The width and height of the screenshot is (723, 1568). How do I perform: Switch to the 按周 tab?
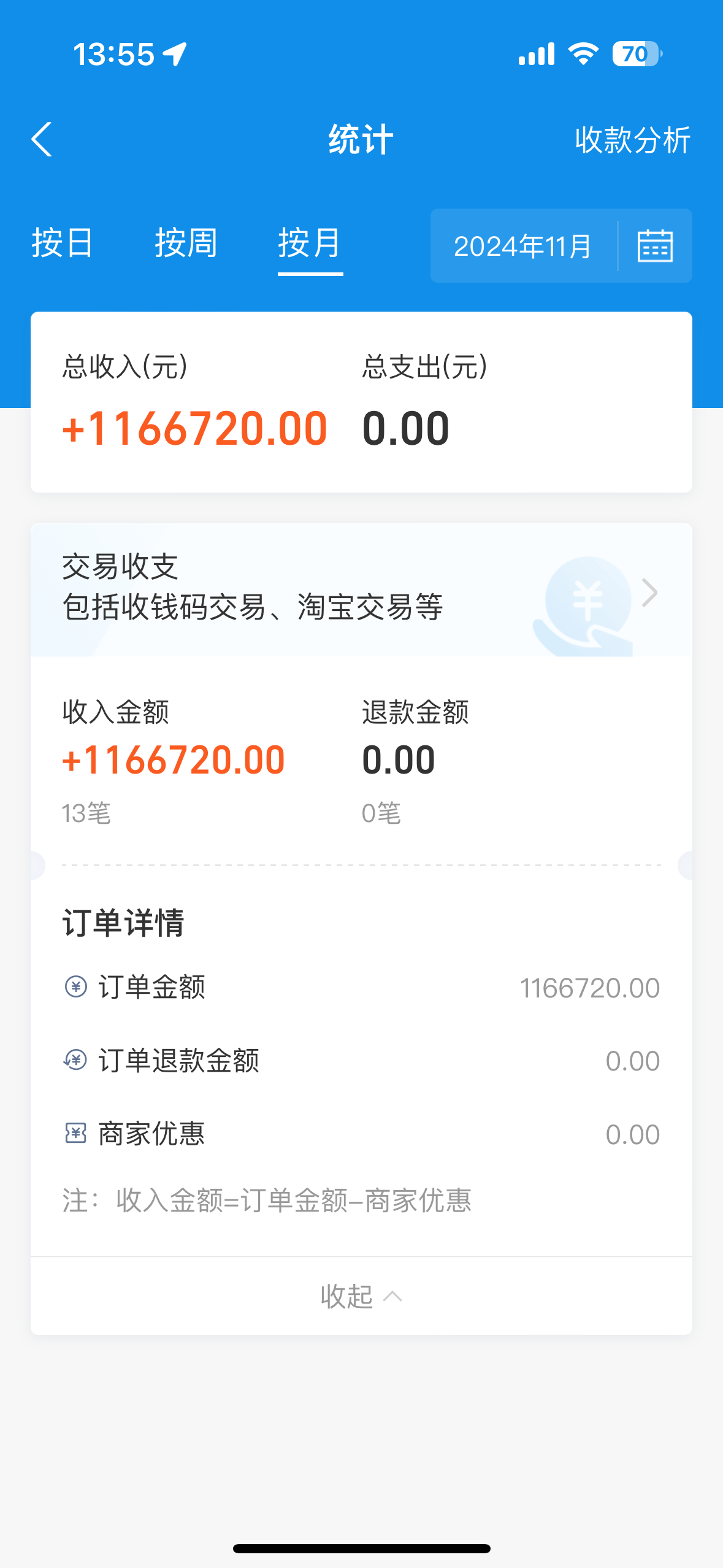pos(186,243)
